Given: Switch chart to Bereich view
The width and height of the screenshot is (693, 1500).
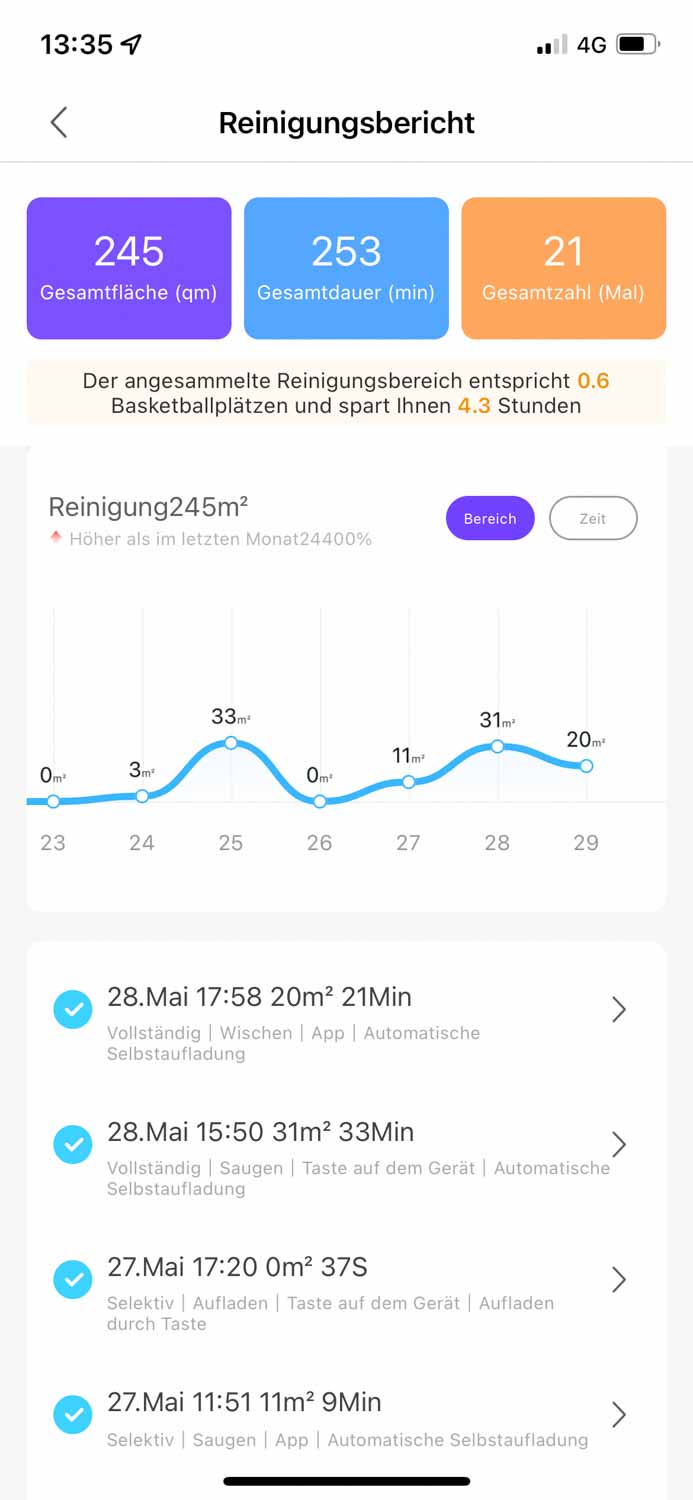Looking at the screenshot, I should [x=490, y=519].
